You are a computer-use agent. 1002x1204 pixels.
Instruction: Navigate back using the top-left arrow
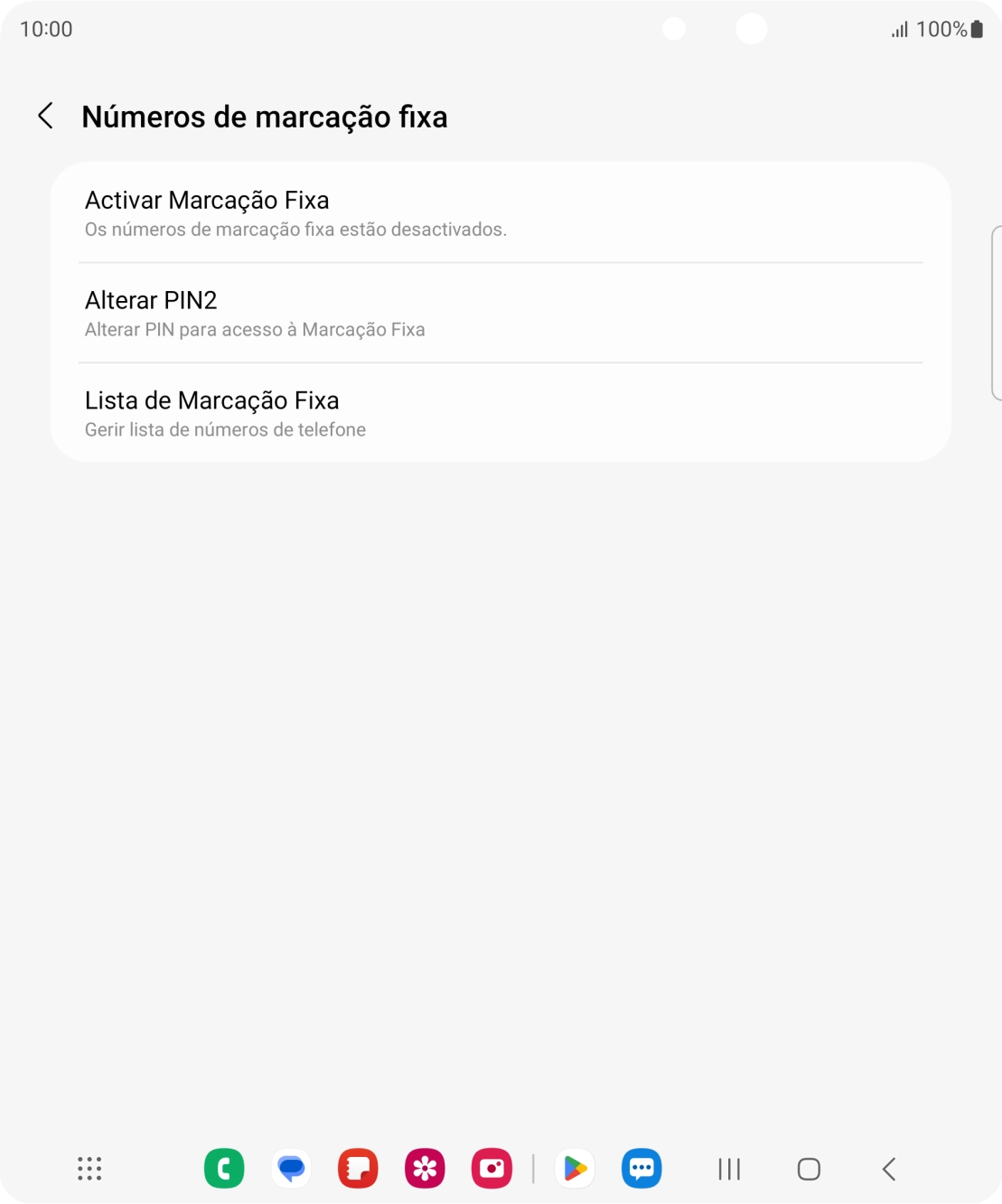tap(44, 116)
